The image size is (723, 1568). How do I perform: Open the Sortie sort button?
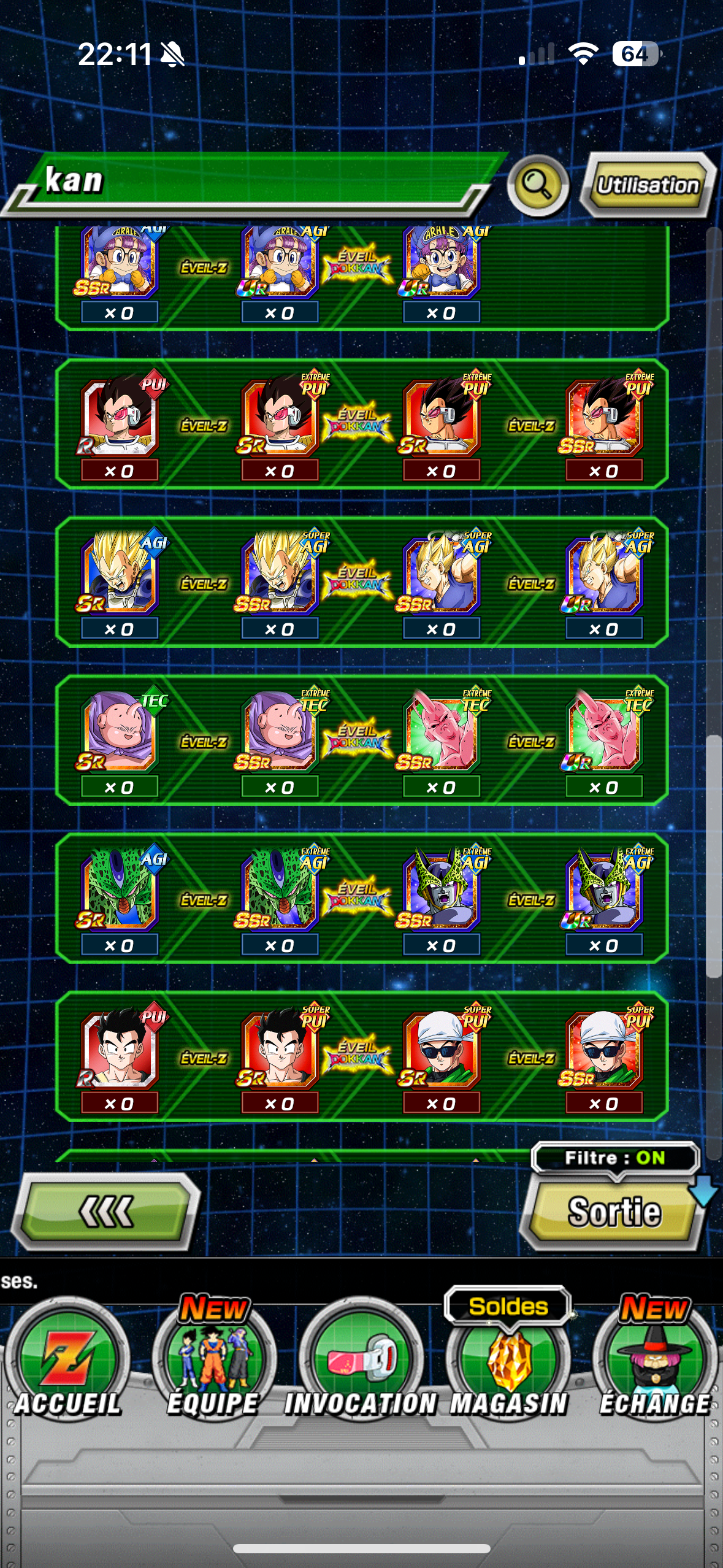(x=613, y=1212)
